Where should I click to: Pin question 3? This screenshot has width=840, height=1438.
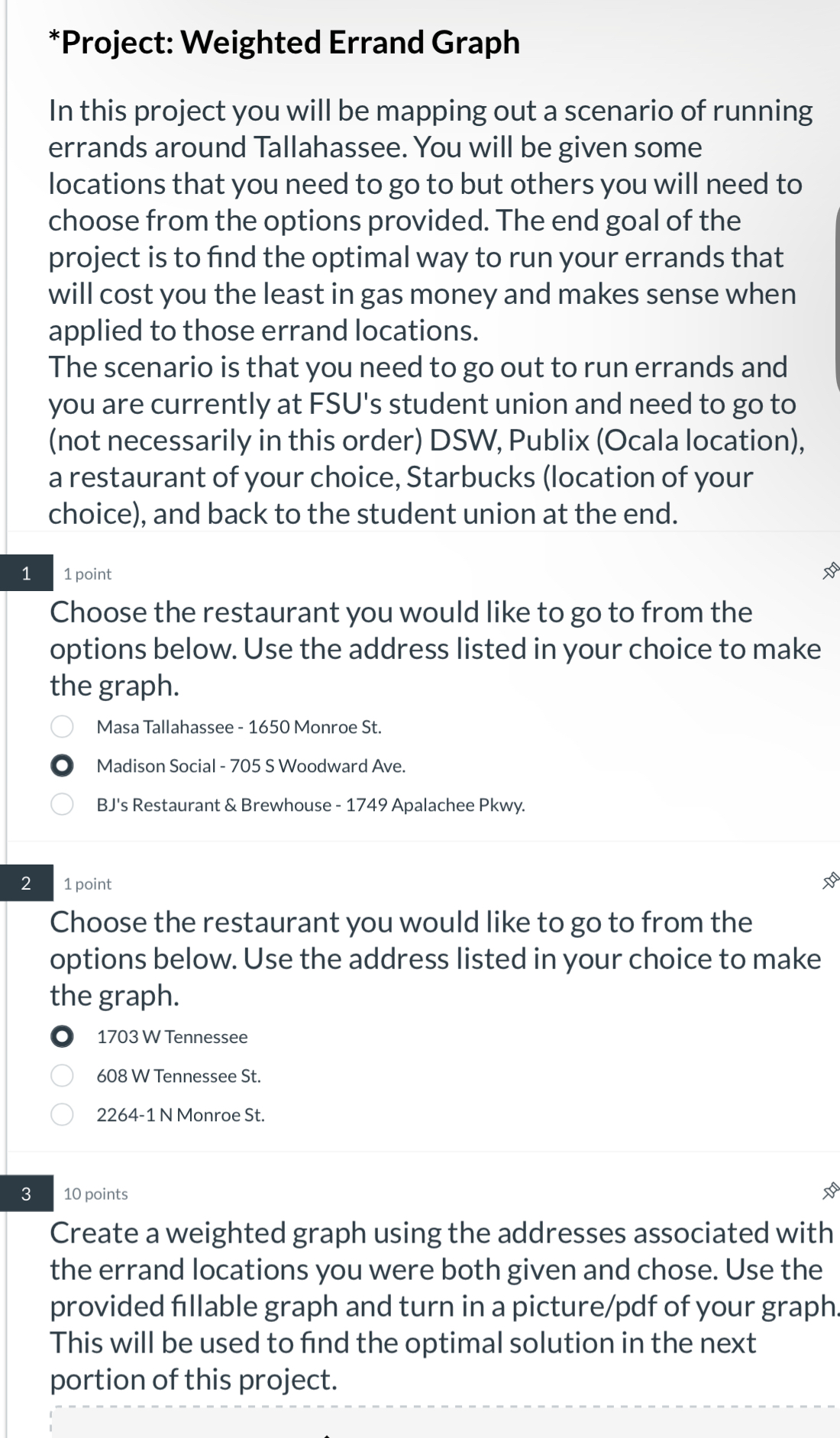[830, 1192]
